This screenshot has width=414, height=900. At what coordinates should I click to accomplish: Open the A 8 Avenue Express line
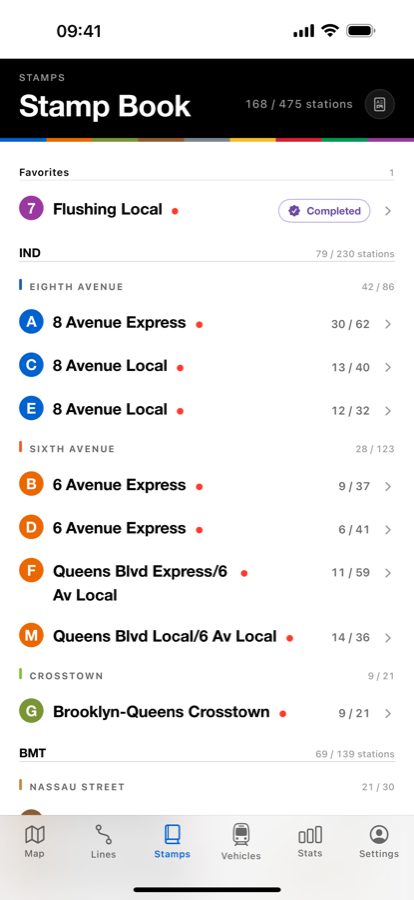point(207,323)
